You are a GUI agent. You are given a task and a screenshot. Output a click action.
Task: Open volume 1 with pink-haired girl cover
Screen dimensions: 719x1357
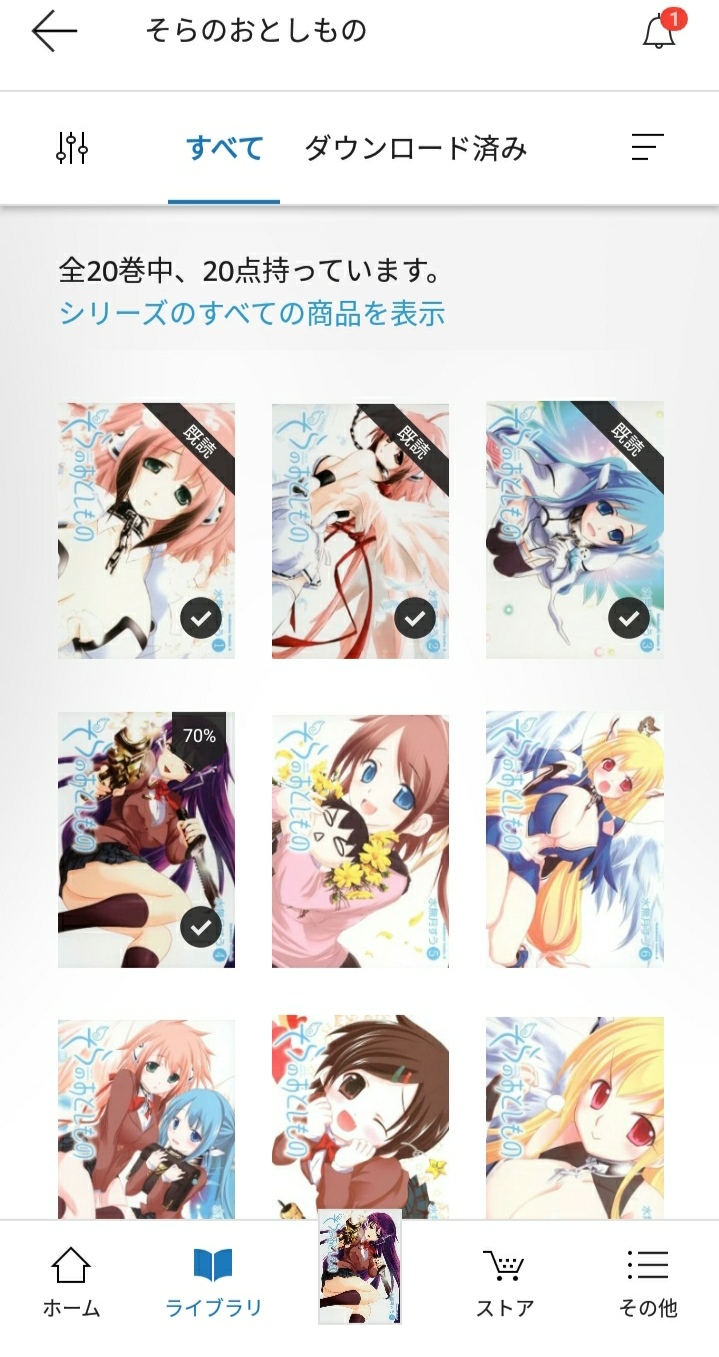coord(146,530)
